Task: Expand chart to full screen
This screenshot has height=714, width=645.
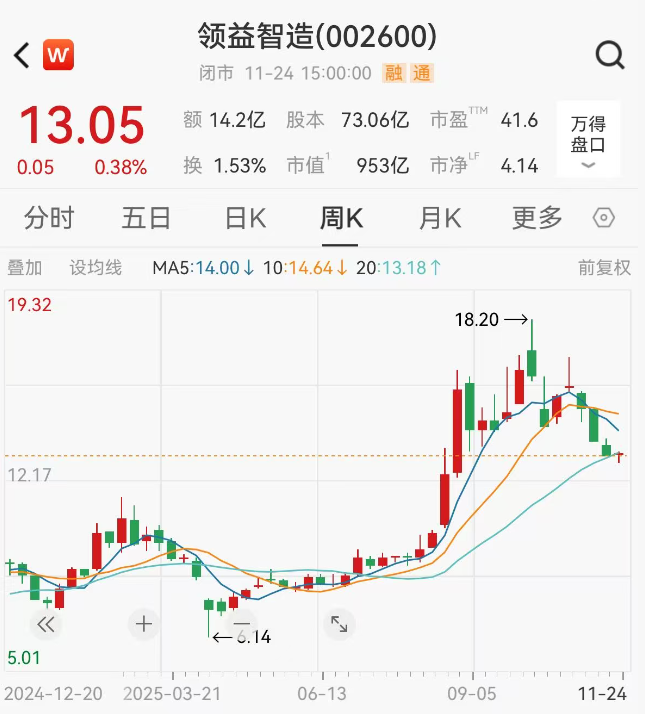Action: 339,625
